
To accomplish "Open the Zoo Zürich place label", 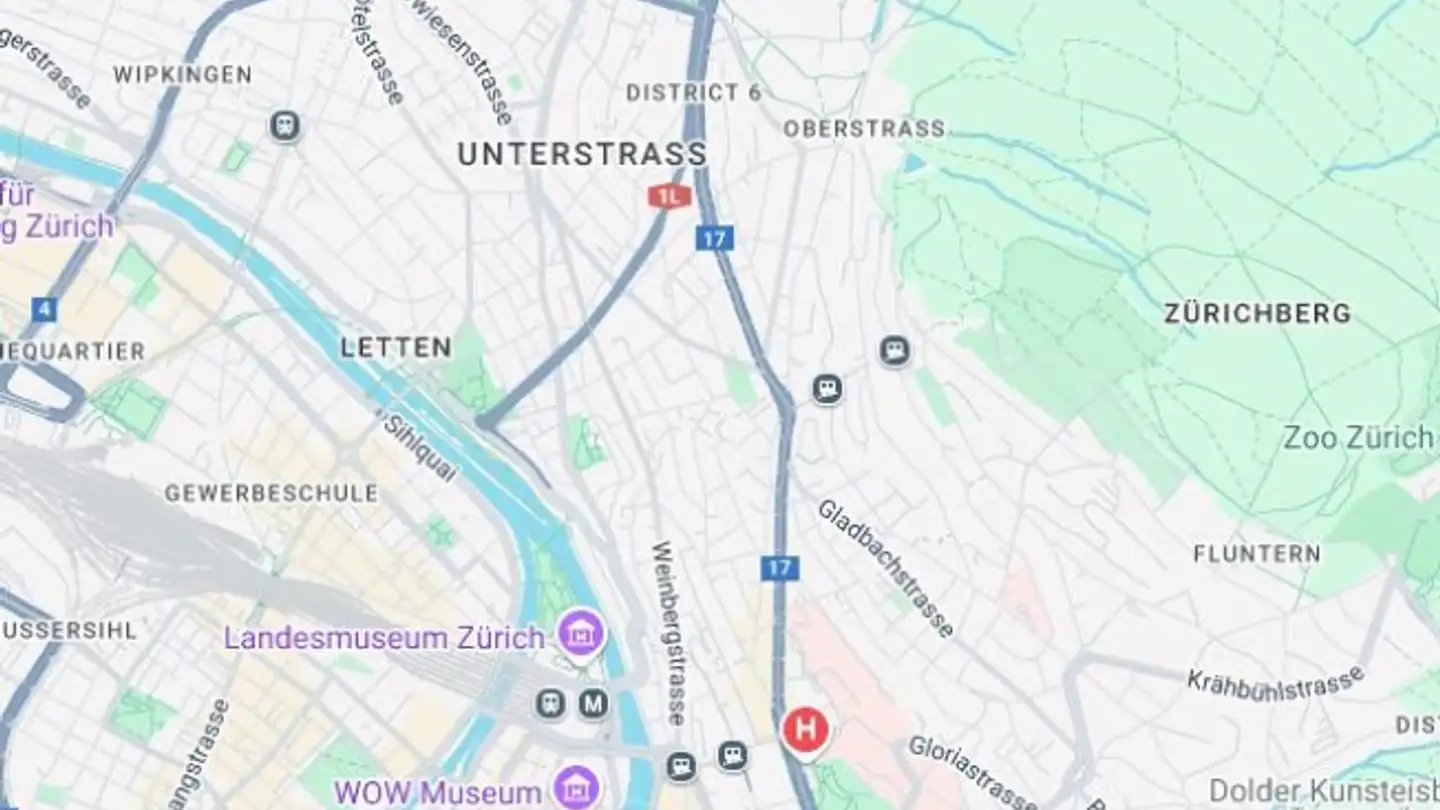I will click(x=1357, y=438).
